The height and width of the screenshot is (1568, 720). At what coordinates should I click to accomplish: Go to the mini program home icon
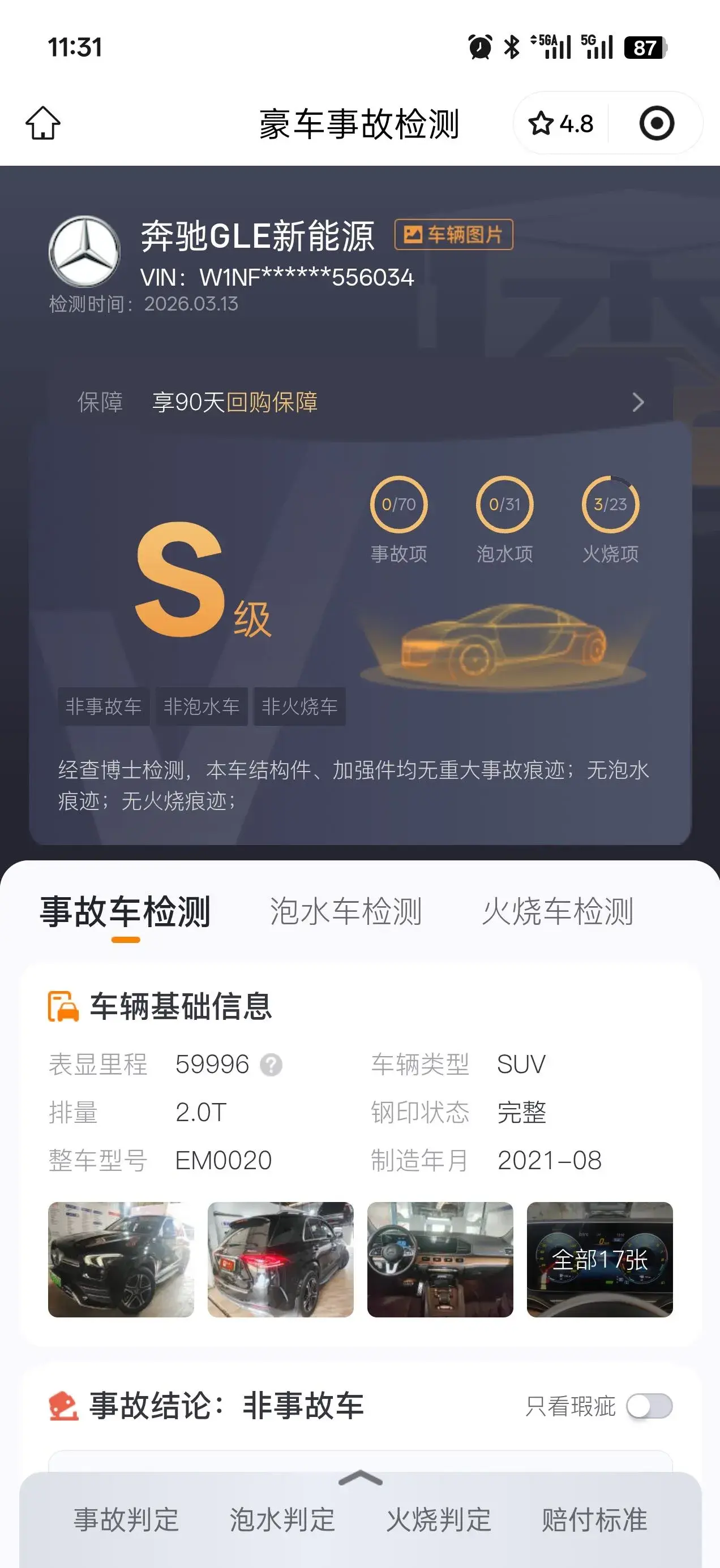tap(43, 123)
